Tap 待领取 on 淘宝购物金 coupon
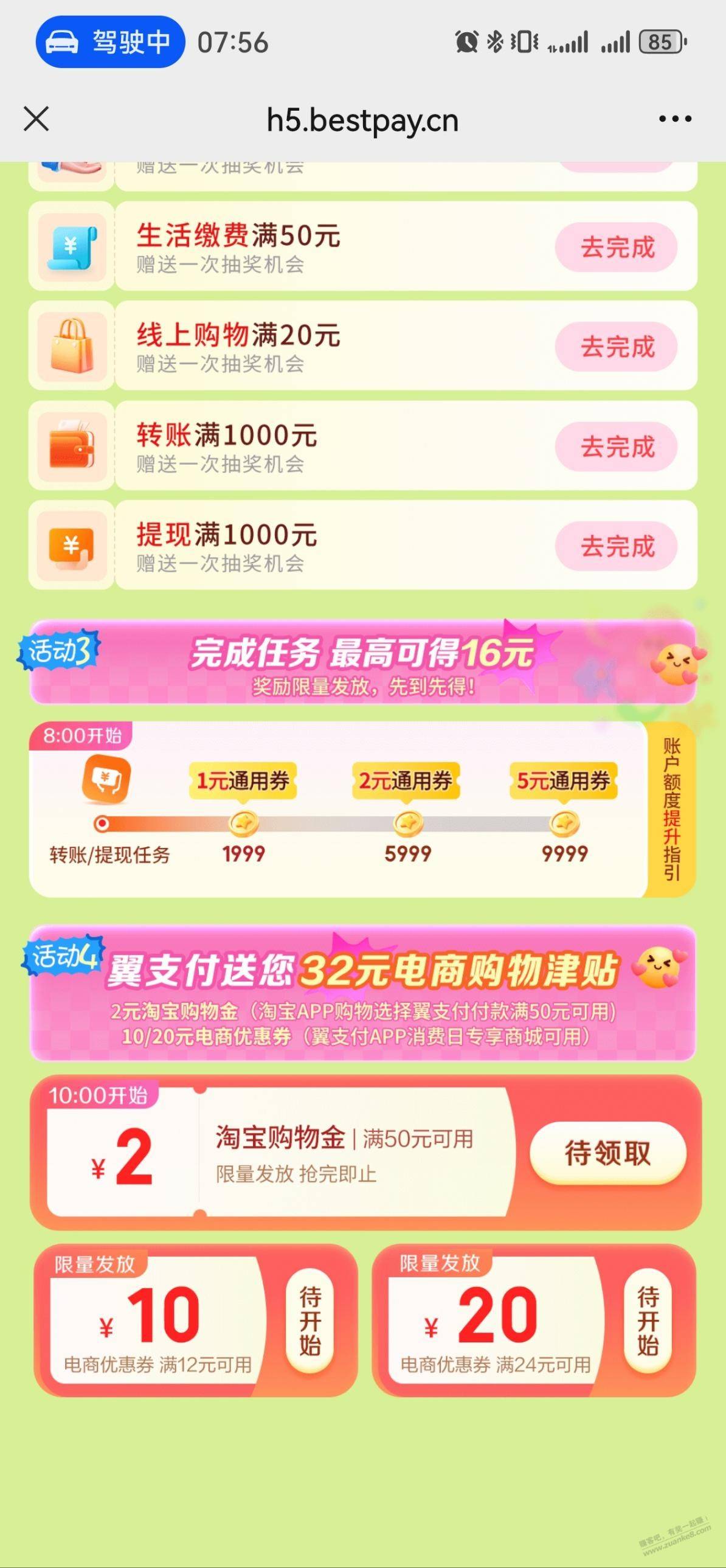This screenshot has width=726, height=1568. [607, 1153]
